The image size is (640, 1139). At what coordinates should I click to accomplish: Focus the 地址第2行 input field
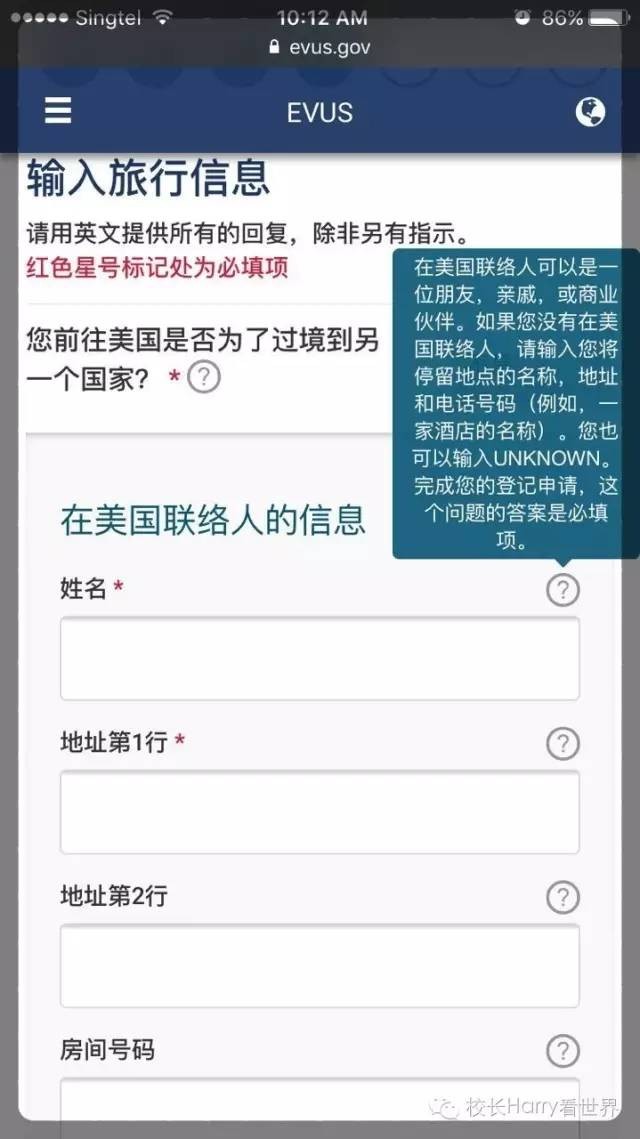coord(319,965)
